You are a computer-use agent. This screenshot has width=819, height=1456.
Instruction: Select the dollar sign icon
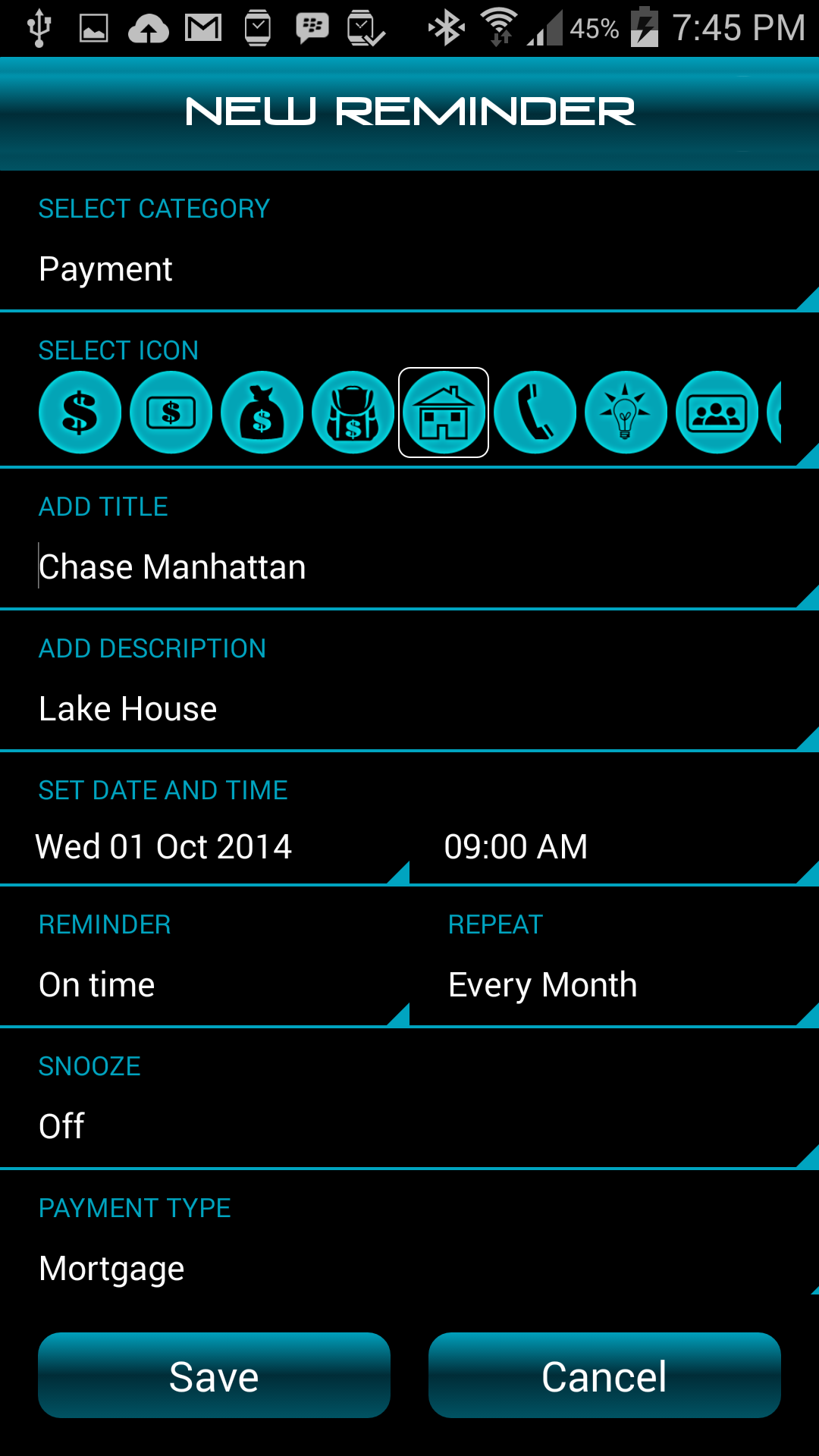point(80,413)
